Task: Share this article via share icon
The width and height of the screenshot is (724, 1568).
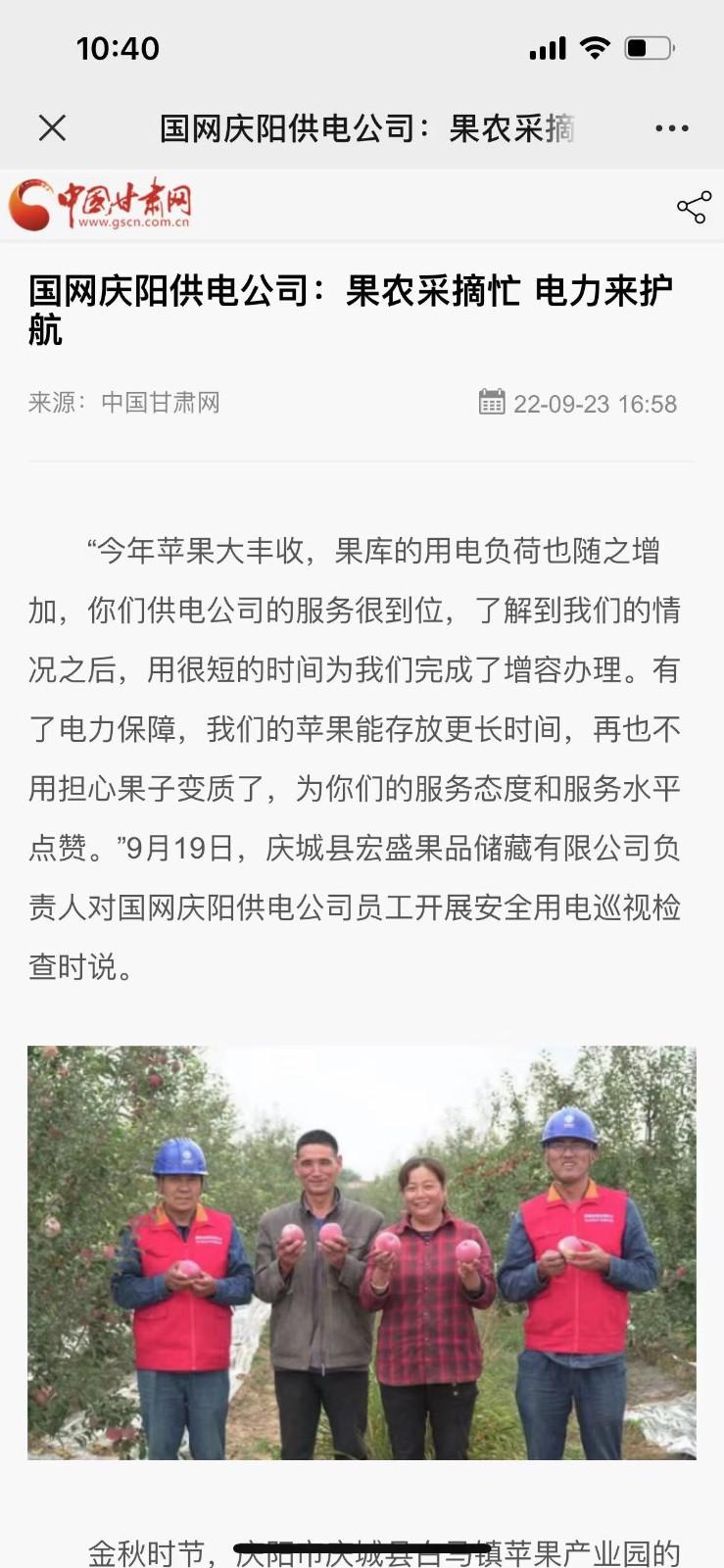Action: point(693,207)
